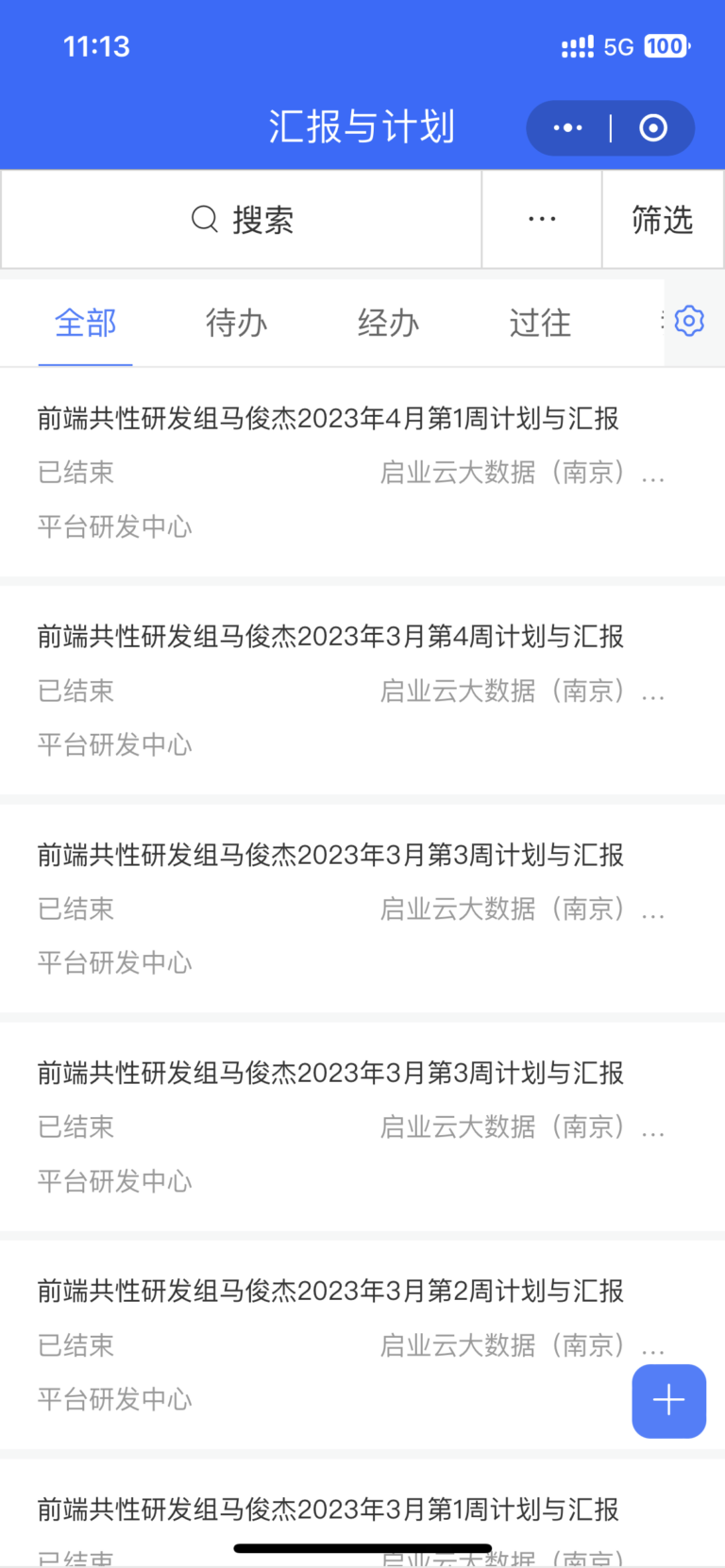Open the 2023年3月第1周 report
Image resolution: width=725 pixels, height=1568 pixels.
[362, 1513]
